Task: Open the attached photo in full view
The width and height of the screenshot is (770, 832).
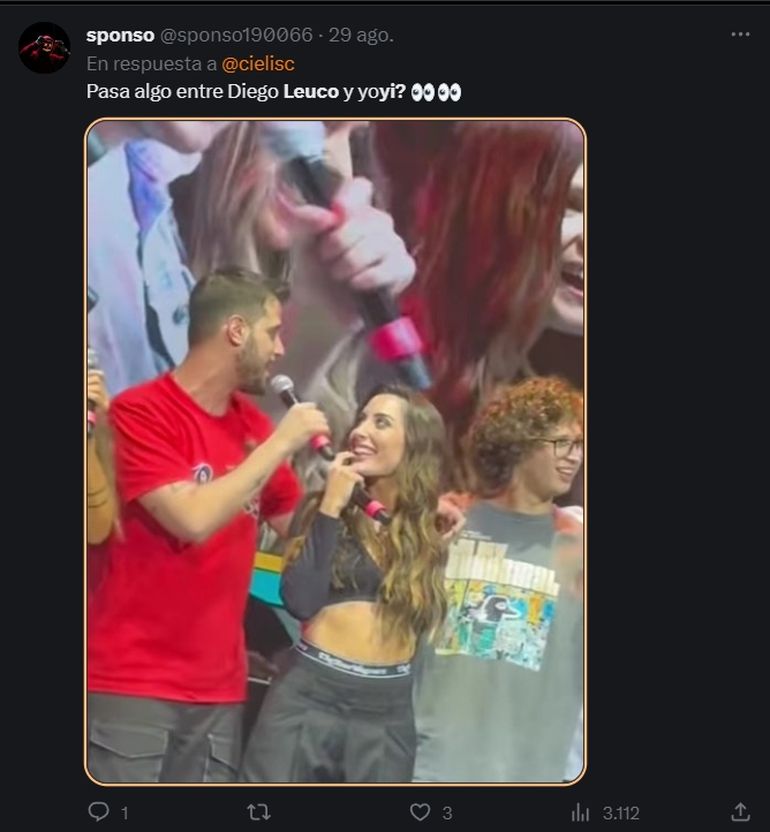Action: pos(335,450)
